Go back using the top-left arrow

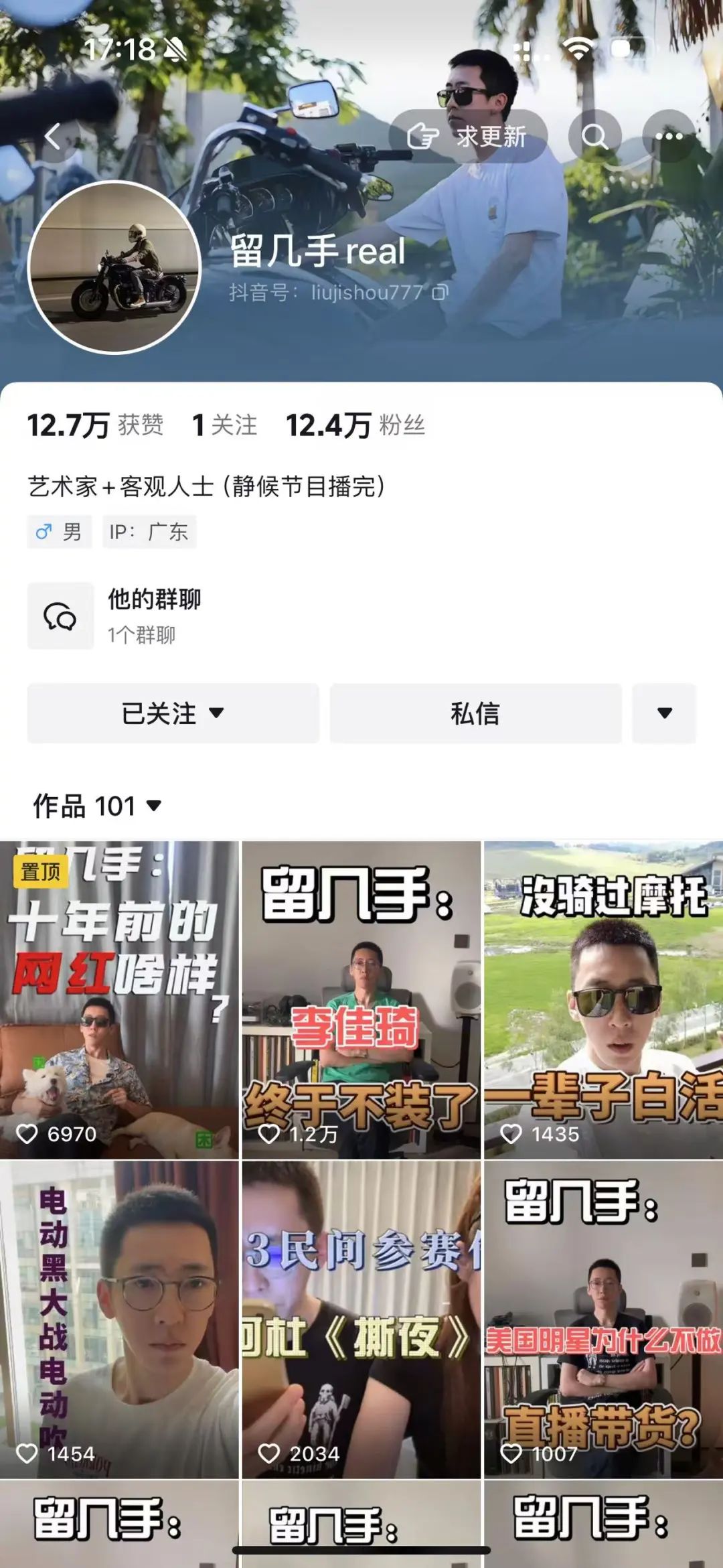pyautogui.click(x=53, y=137)
